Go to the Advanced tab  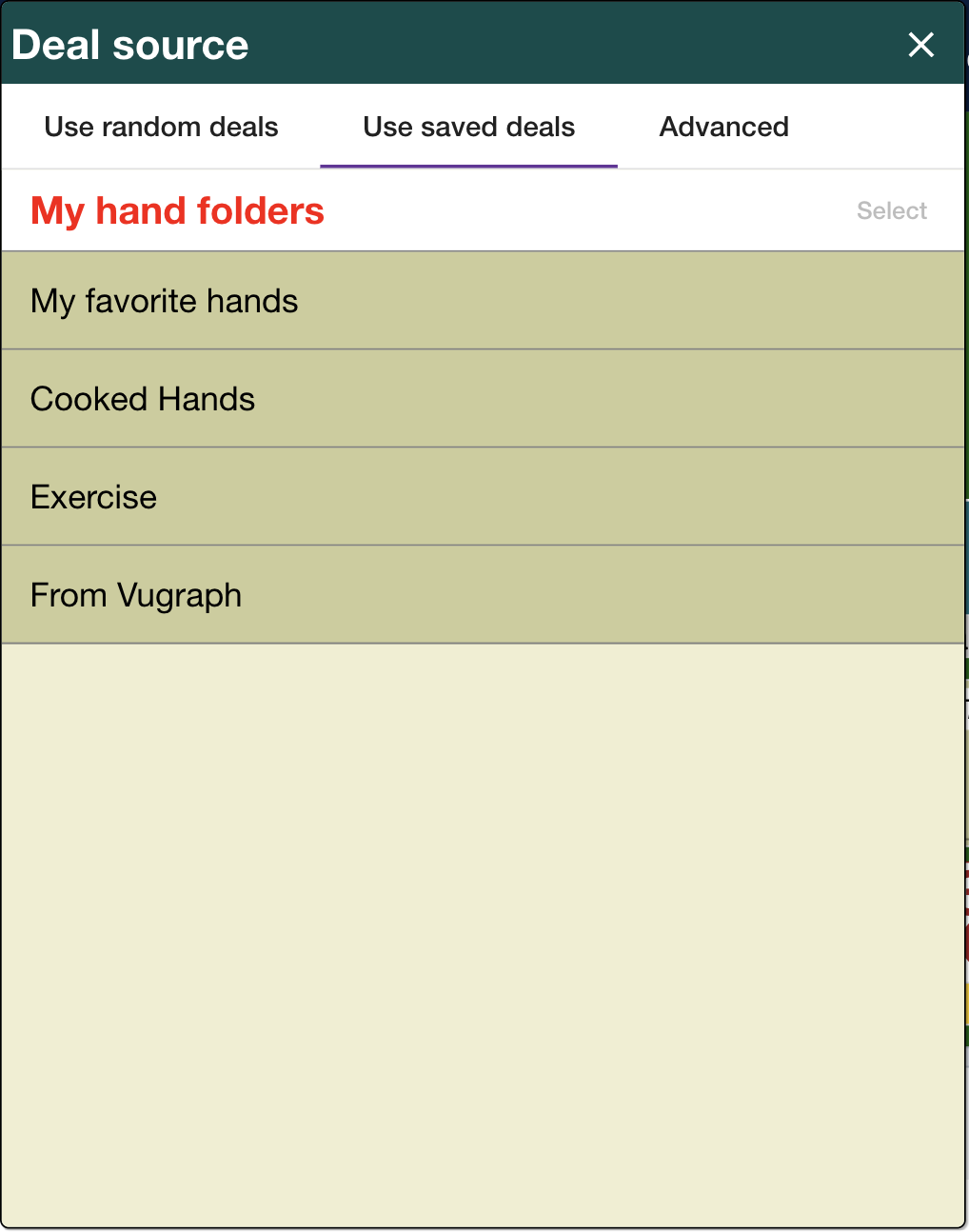pos(723,127)
